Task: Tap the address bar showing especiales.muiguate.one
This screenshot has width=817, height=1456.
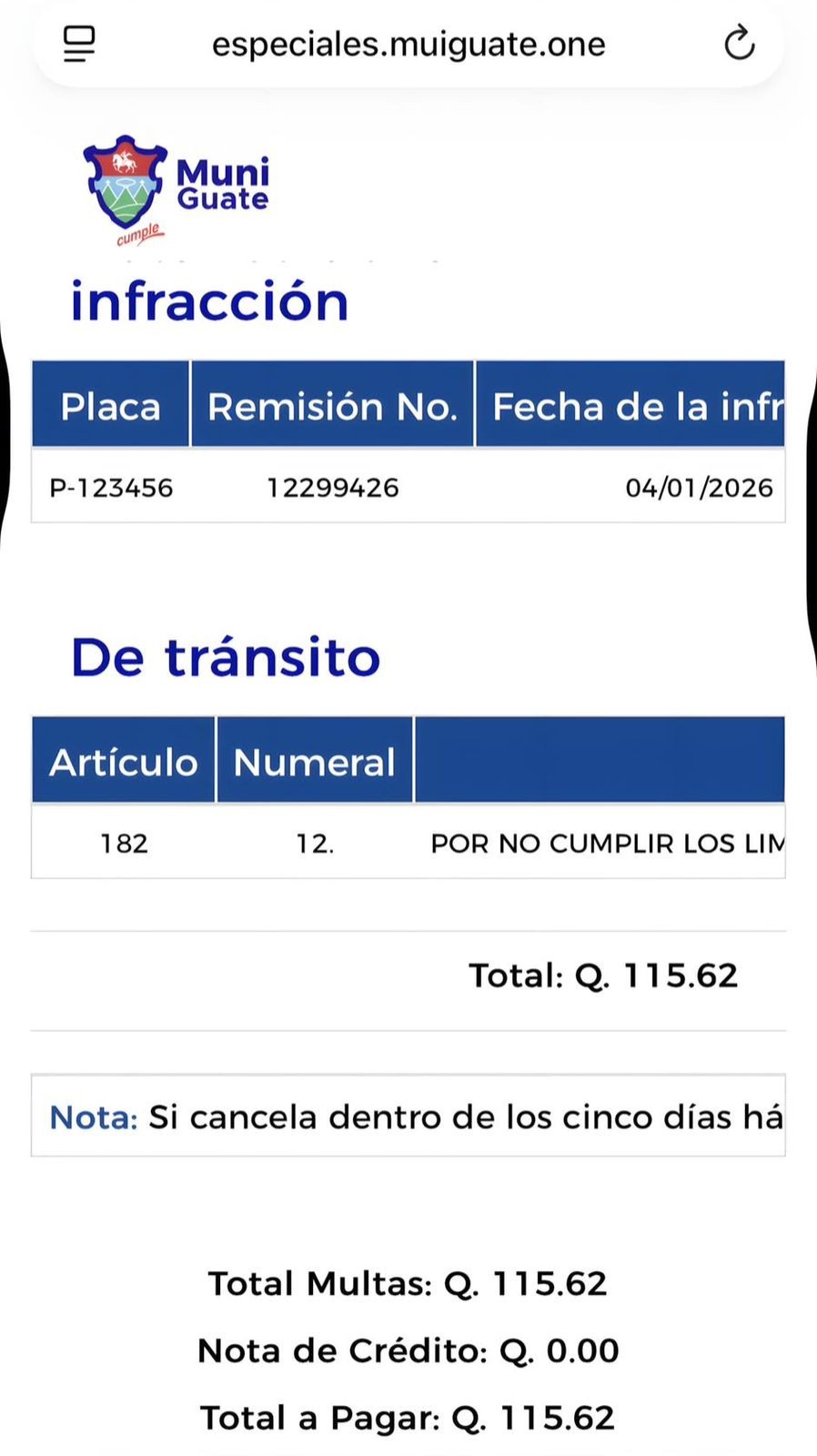Action: [408, 44]
